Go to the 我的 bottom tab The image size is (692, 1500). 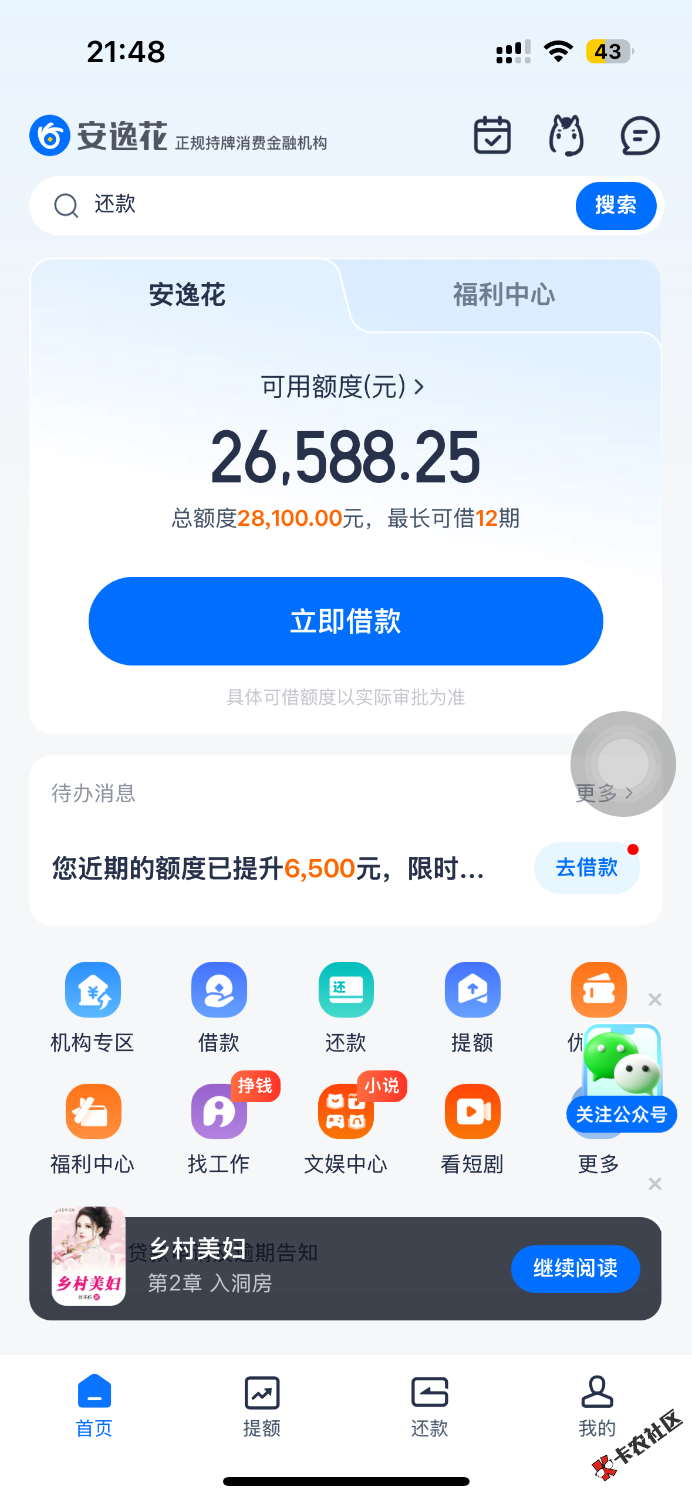click(x=597, y=1406)
